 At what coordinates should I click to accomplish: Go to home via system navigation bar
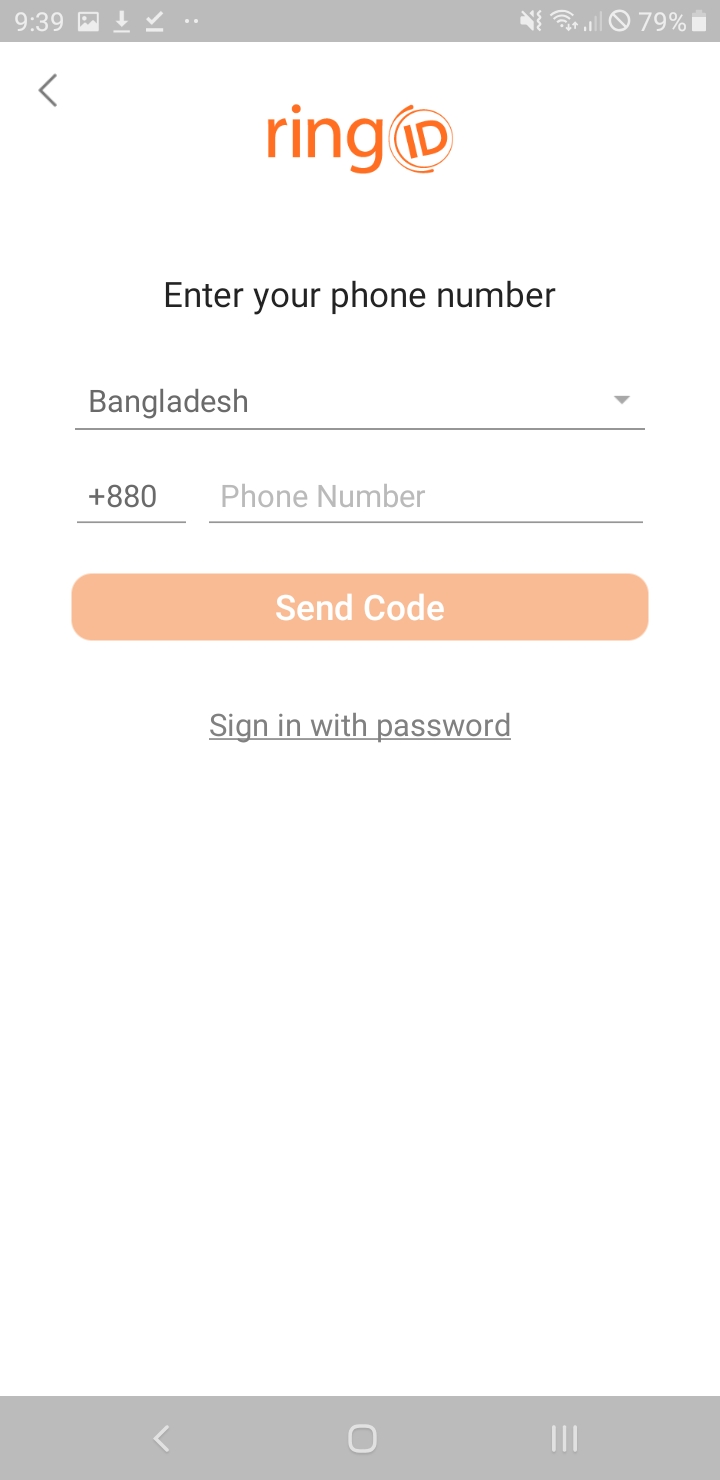tap(361, 1438)
